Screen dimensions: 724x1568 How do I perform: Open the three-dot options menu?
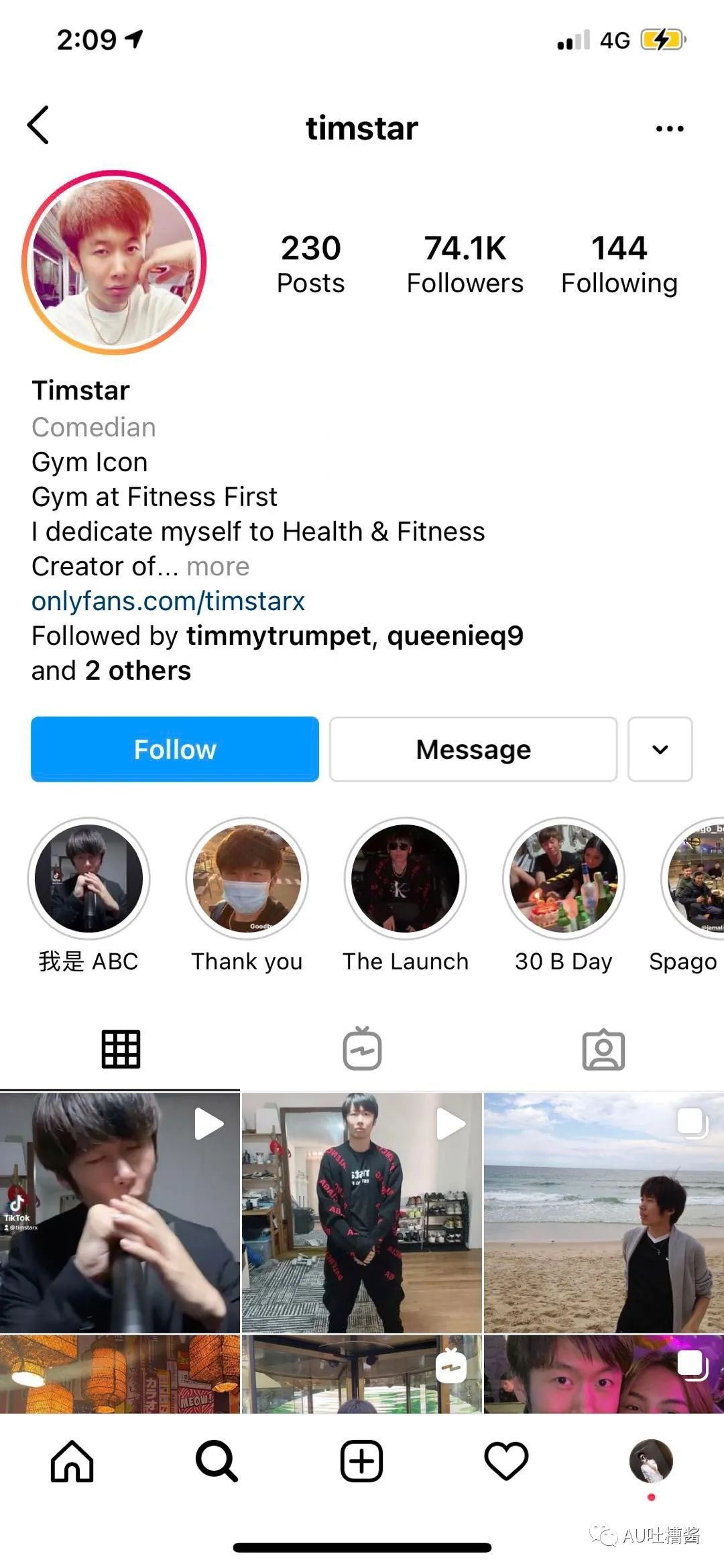tap(669, 128)
